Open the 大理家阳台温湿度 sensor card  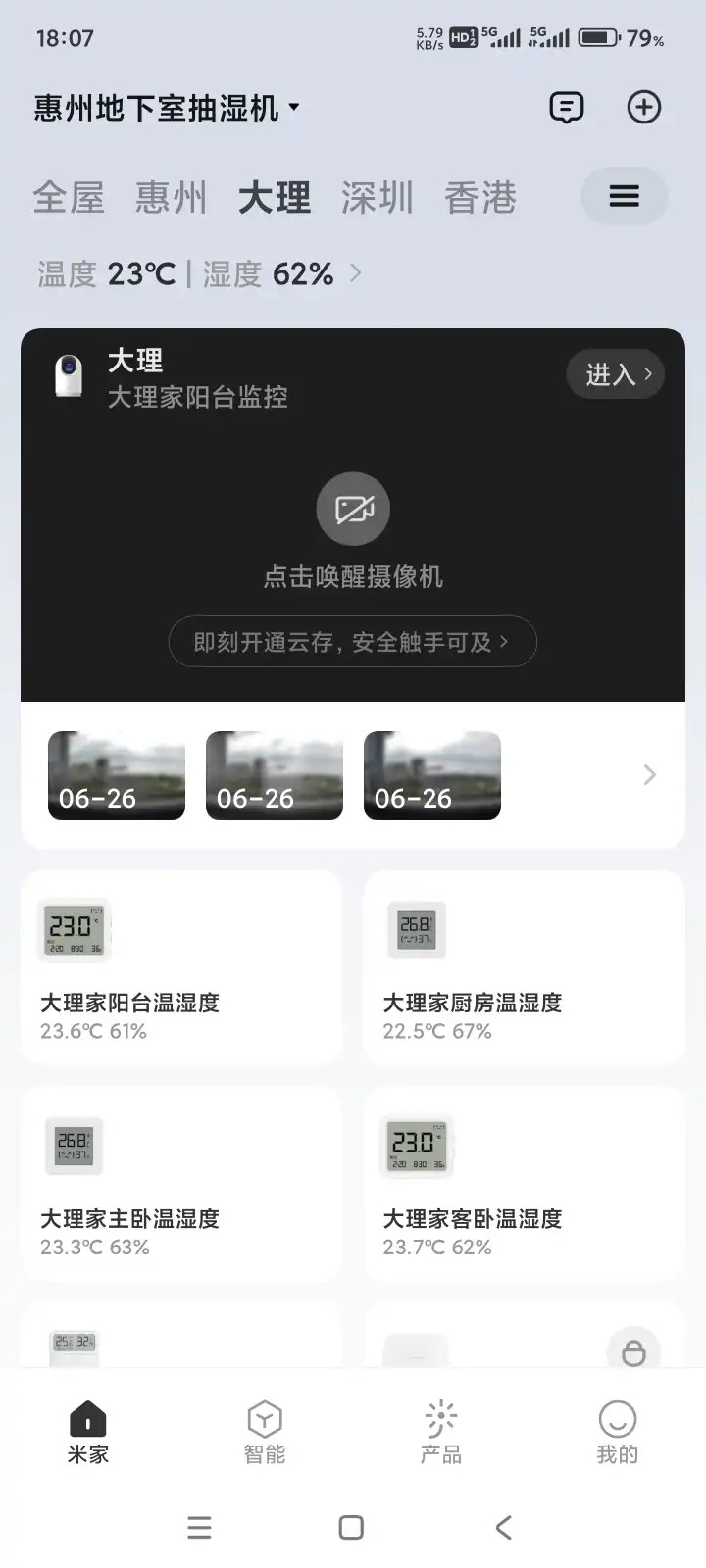181,967
